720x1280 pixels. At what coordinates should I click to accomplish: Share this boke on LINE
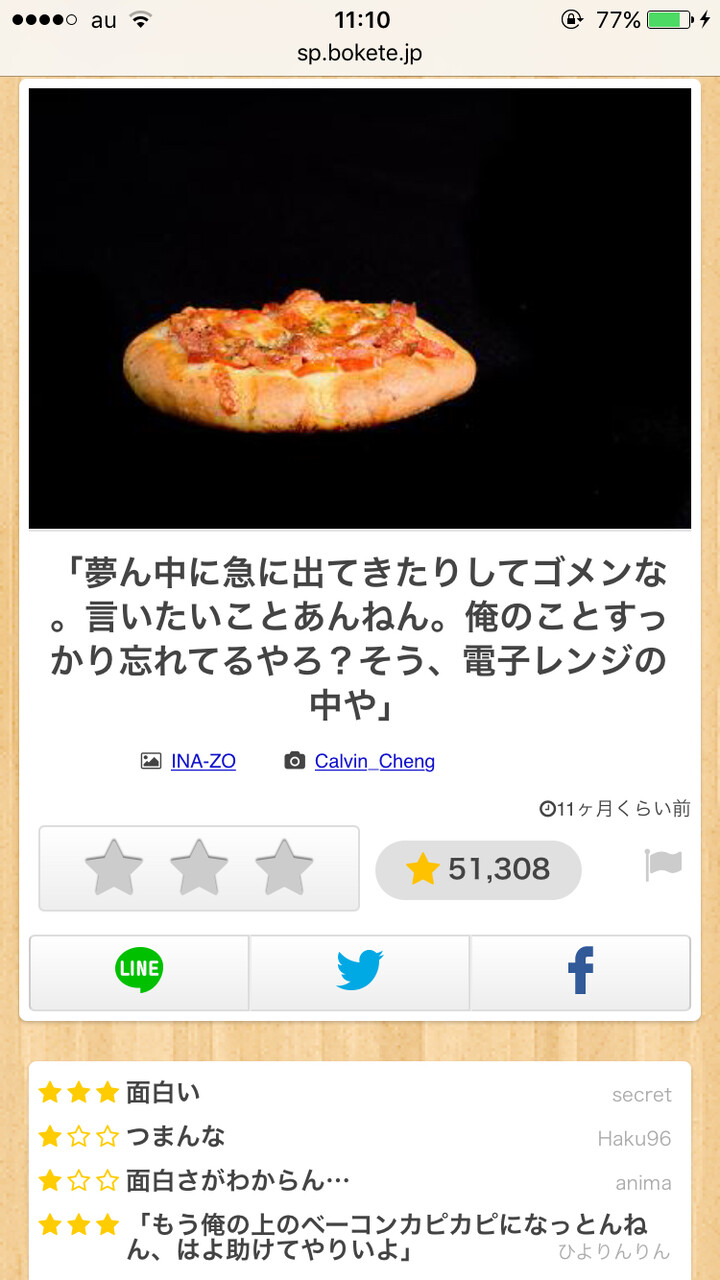pyautogui.click(x=139, y=972)
